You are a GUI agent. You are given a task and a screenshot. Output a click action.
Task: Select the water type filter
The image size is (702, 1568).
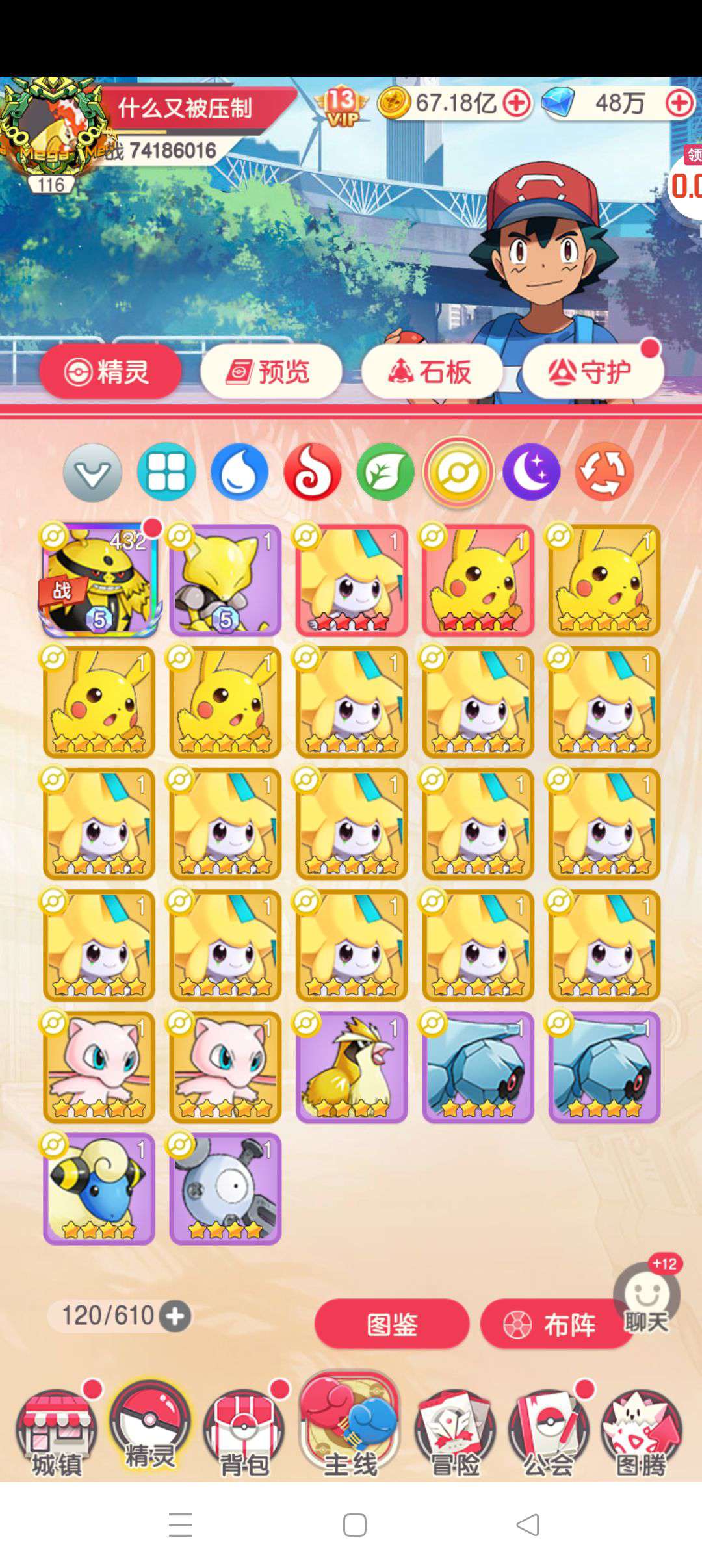(239, 472)
